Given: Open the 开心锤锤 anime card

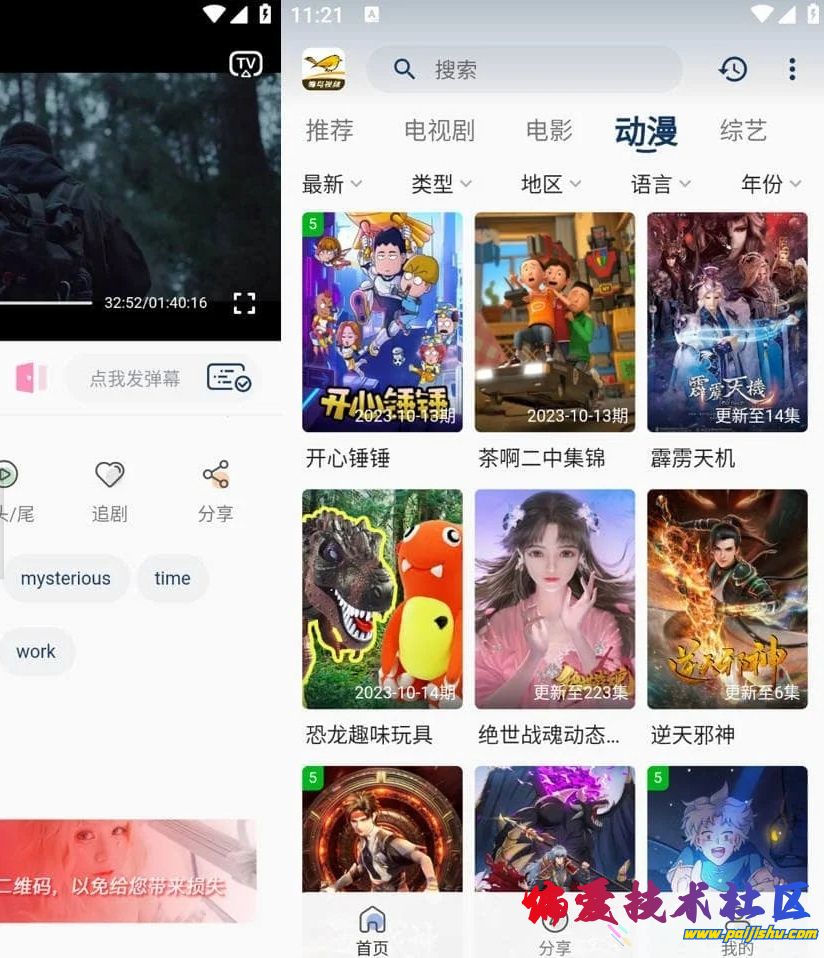Looking at the screenshot, I should point(382,322).
